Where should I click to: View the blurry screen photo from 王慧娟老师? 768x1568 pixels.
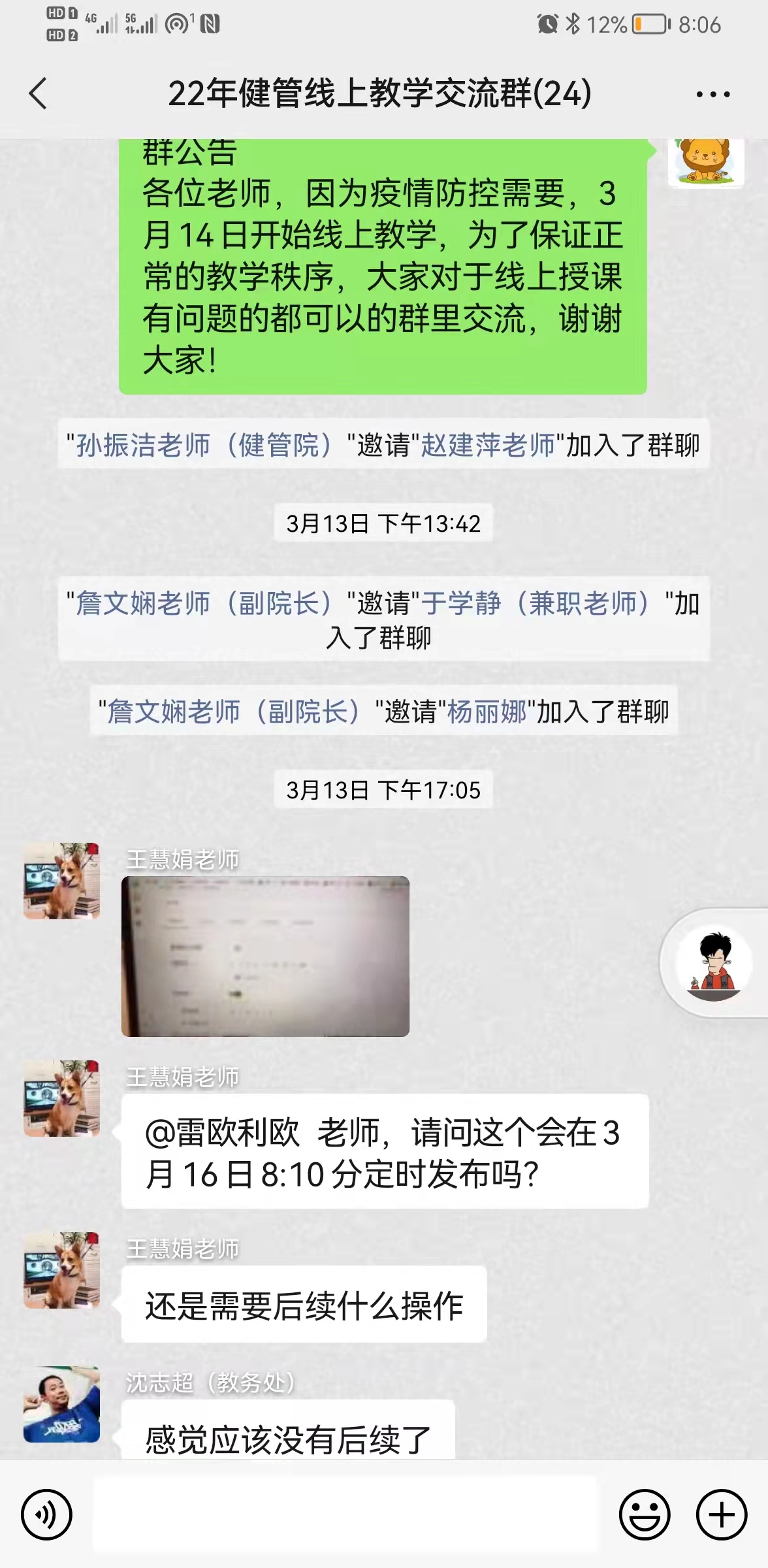(265, 956)
